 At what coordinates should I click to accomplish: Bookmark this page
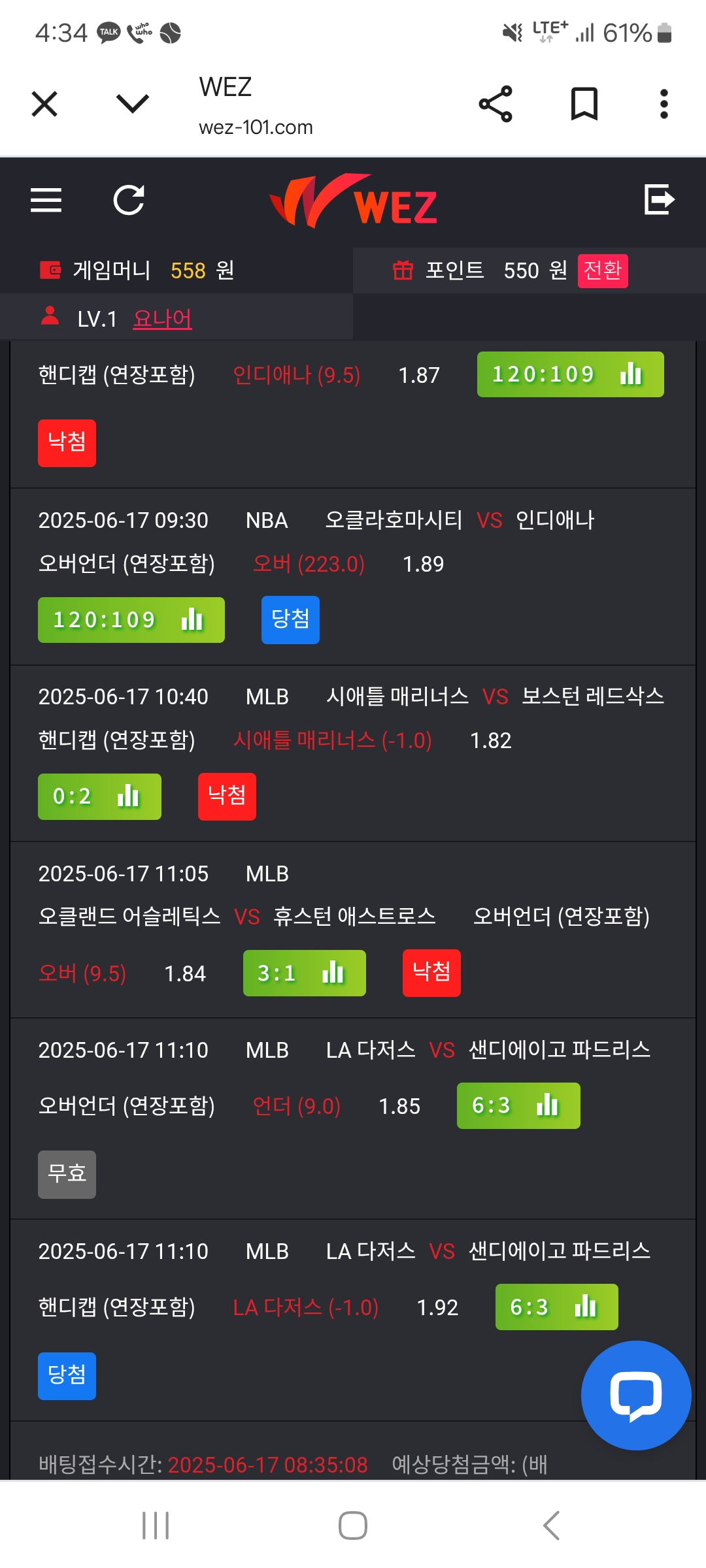click(x=584, y=104)
